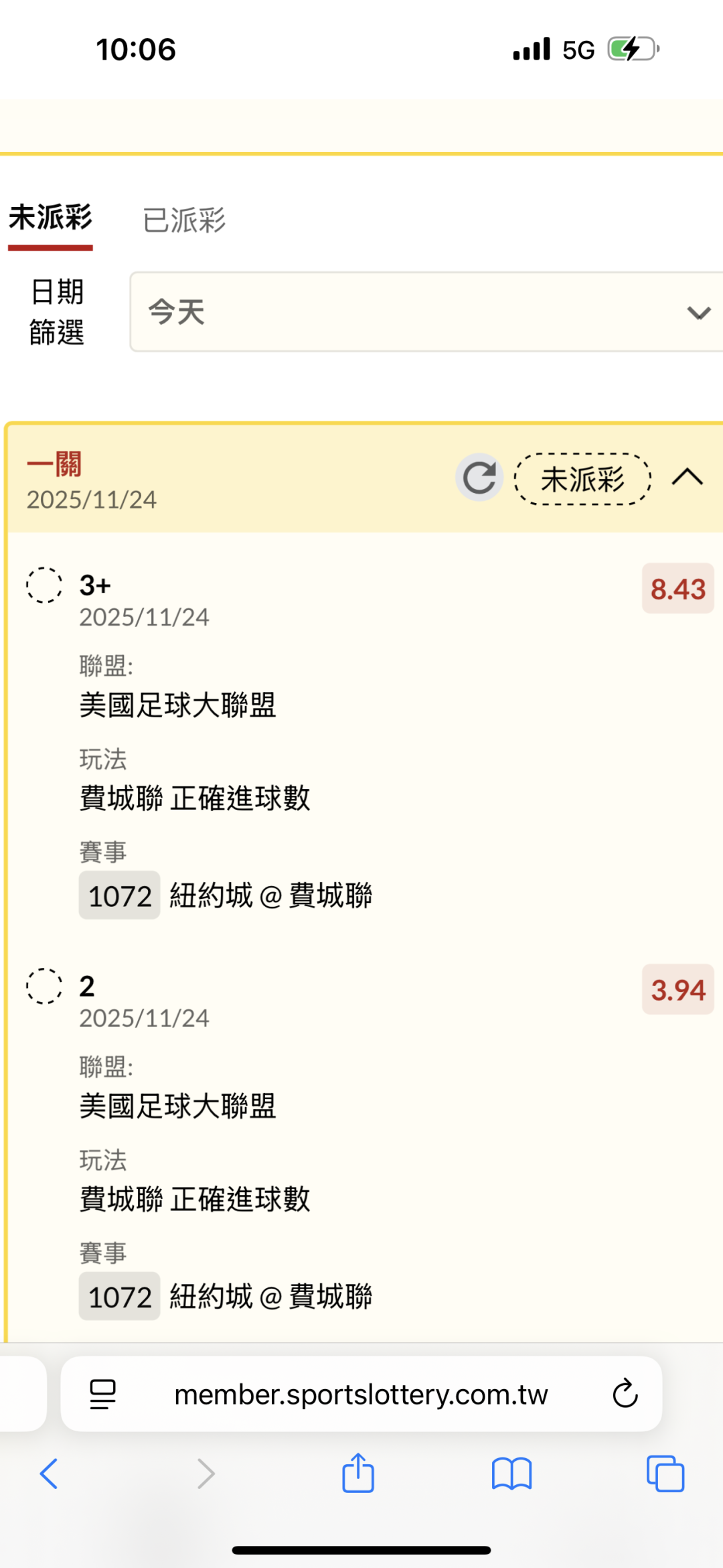
Task: Go back to the previous page
Action: pos(49,1474)
